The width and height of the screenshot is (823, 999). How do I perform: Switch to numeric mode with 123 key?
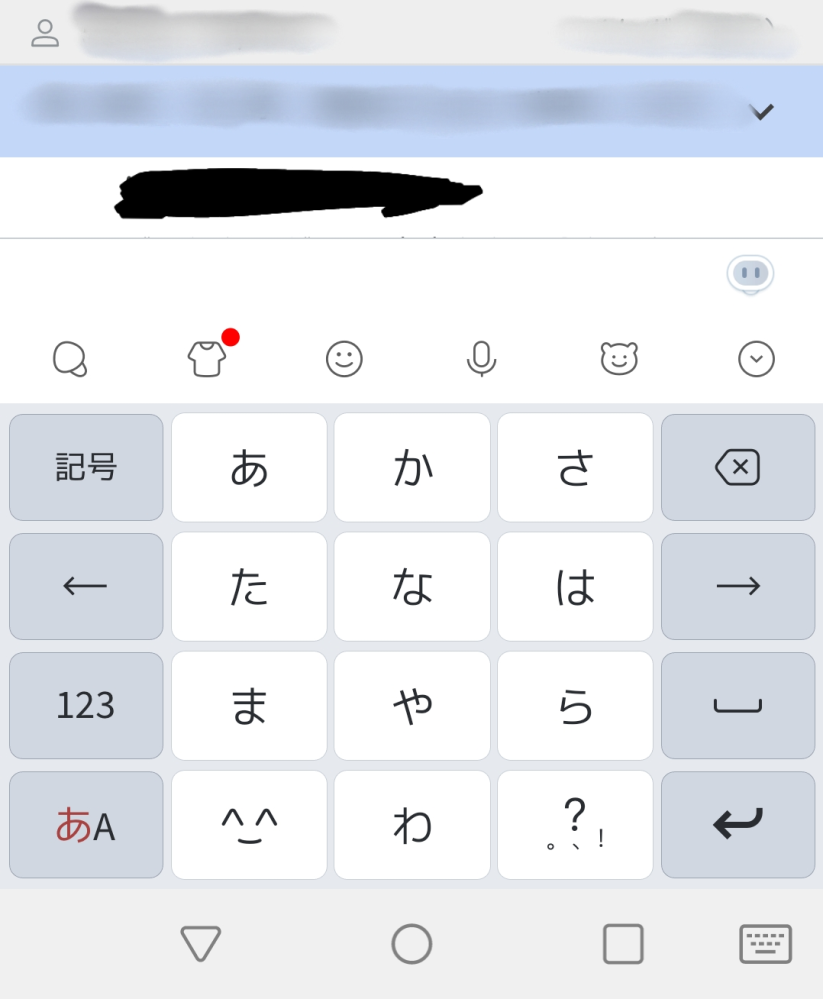coord(85,705)
